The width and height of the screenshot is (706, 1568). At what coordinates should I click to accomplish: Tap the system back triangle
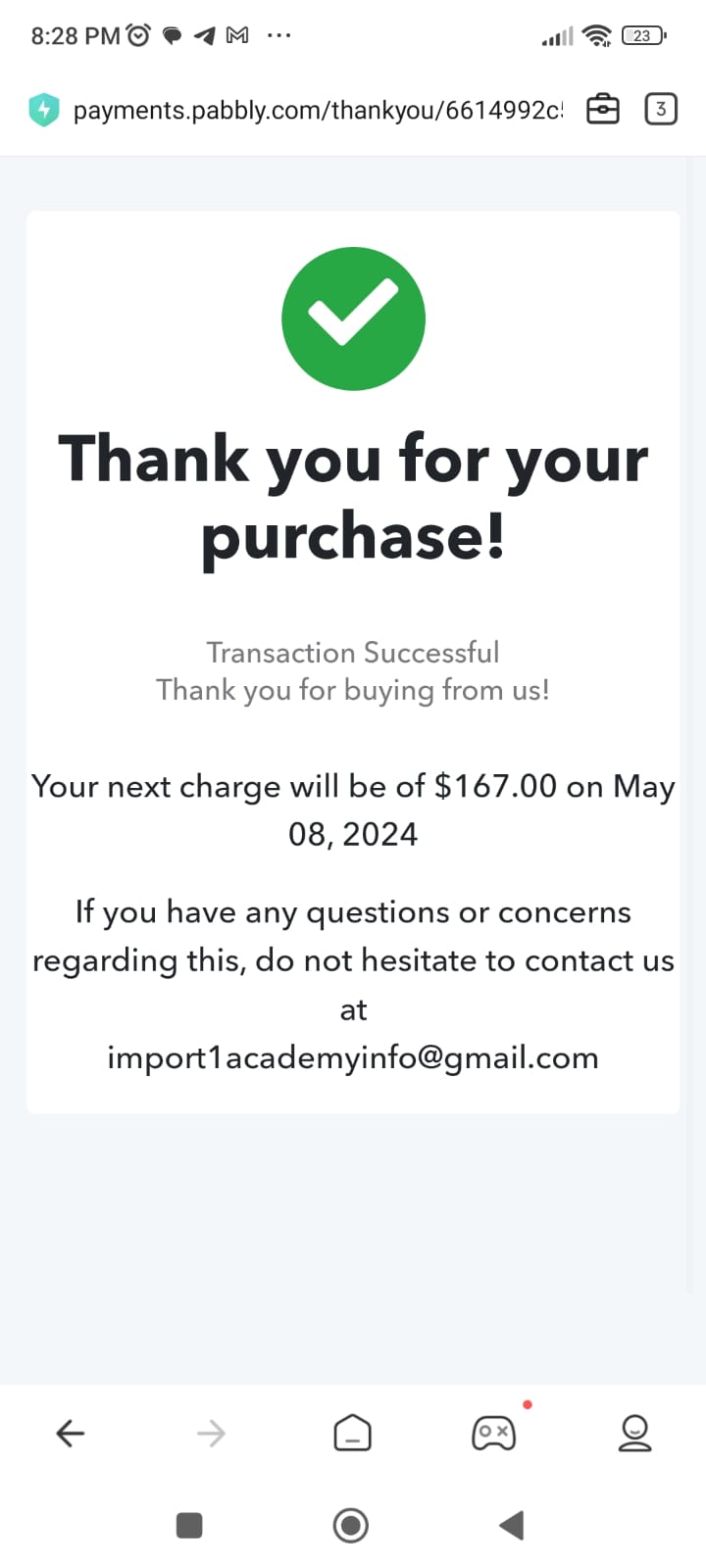point(512,1525)
